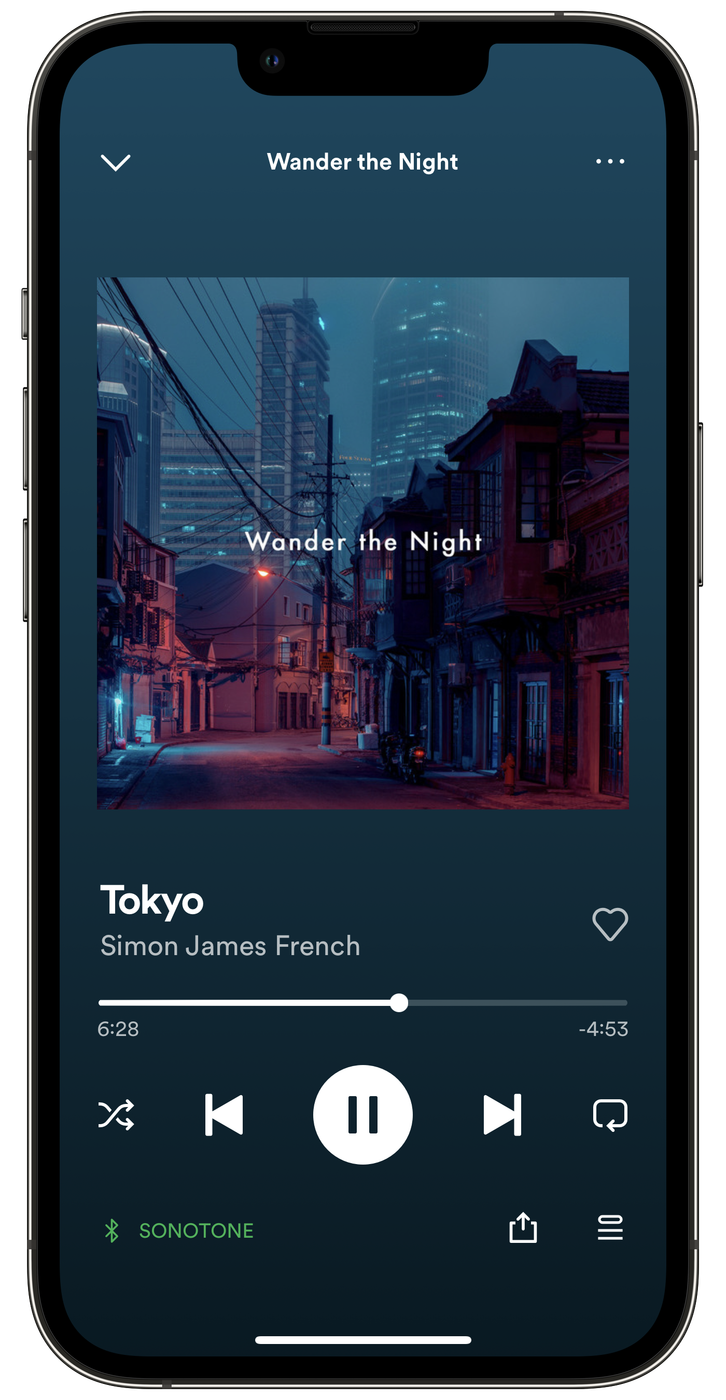Open the three-dot options menu

pyautogui.click(x=610, y=162)
